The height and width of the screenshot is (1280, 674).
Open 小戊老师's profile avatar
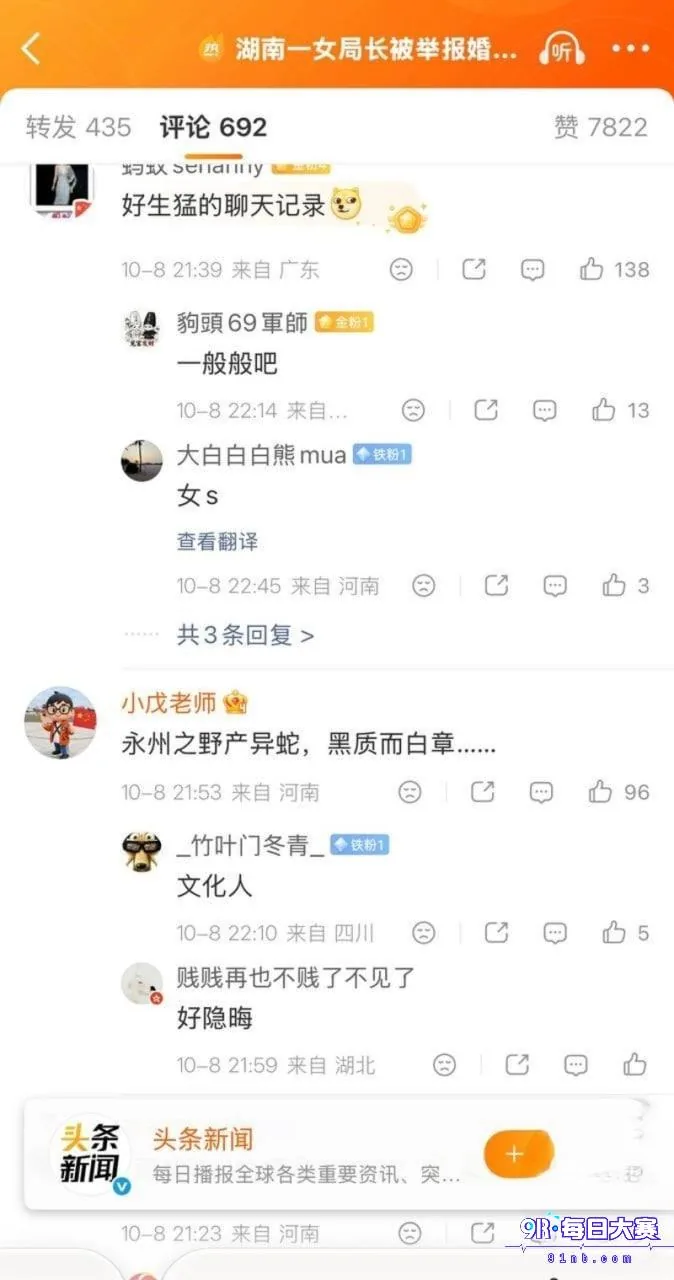tap(60, 722)
